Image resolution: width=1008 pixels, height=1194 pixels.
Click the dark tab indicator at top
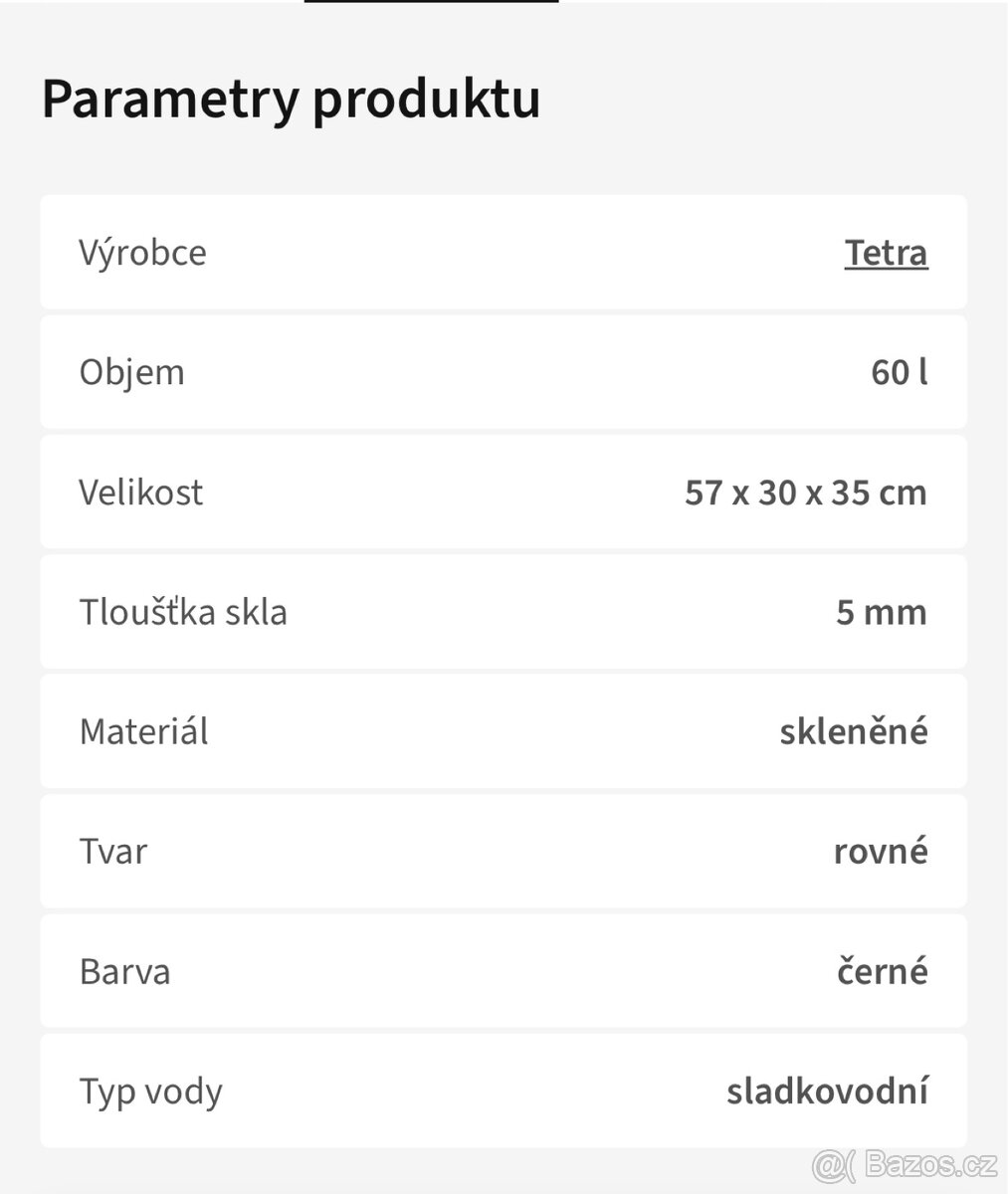point(430,5)
